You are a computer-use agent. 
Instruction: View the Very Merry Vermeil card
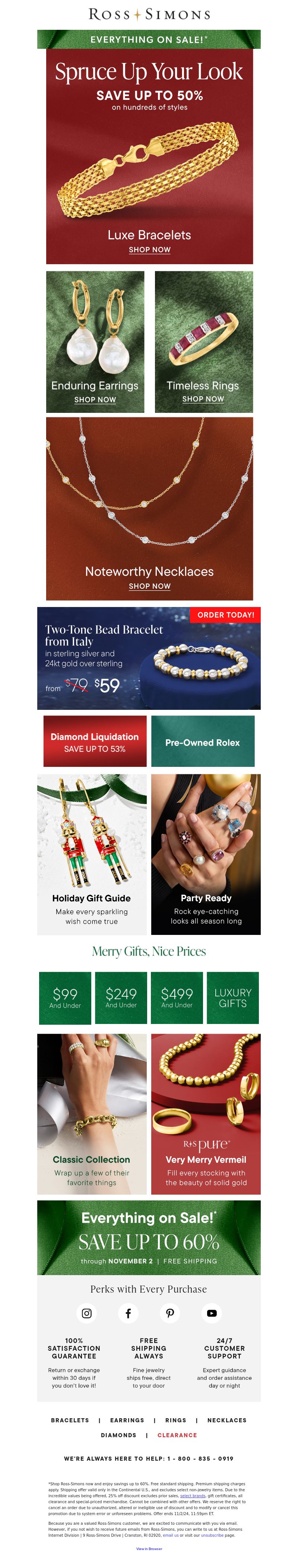tap(206, 1113)
